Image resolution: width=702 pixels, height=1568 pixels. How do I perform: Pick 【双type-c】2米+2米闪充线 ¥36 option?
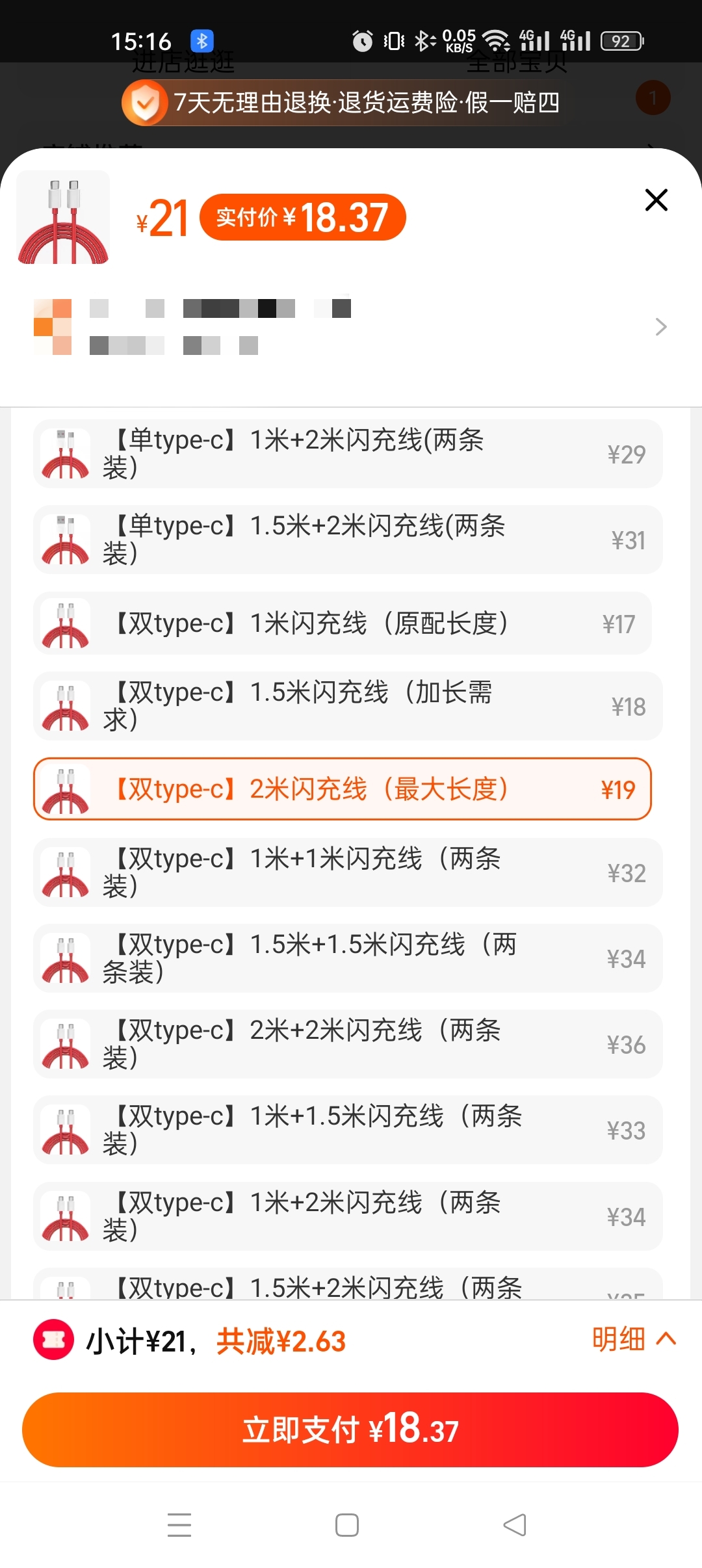348,1044
